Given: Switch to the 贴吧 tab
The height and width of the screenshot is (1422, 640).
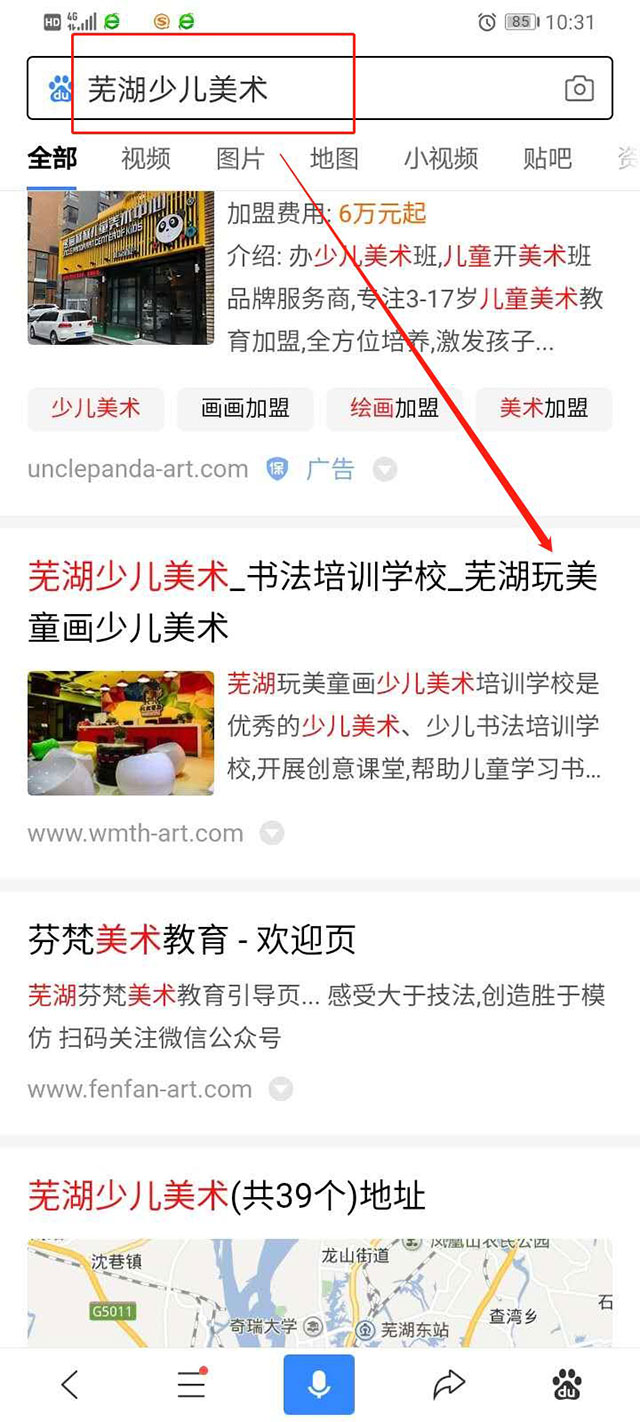Looking at the screenshot, I should pyautogui.click(x=547, y=158).
